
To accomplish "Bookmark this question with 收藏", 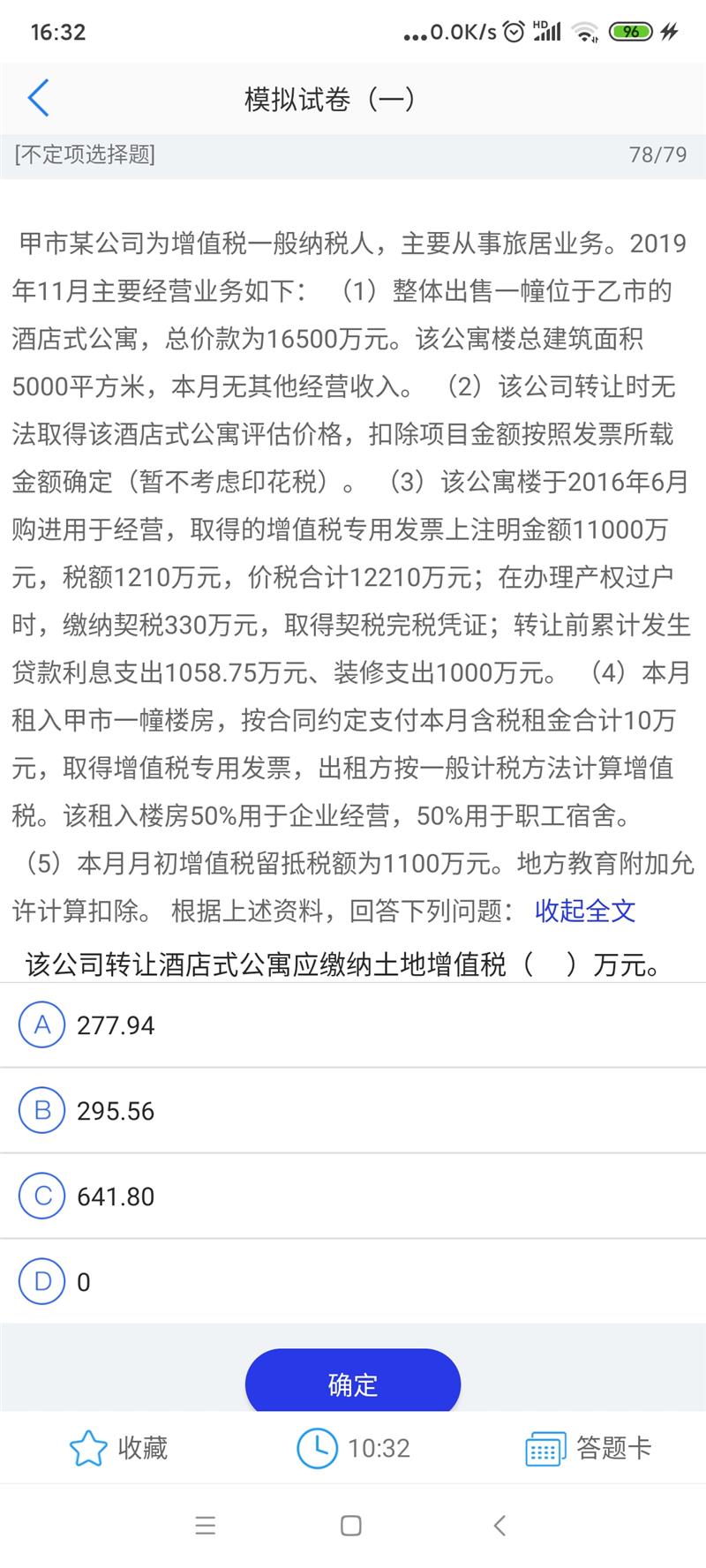I will coord(118,1448).
